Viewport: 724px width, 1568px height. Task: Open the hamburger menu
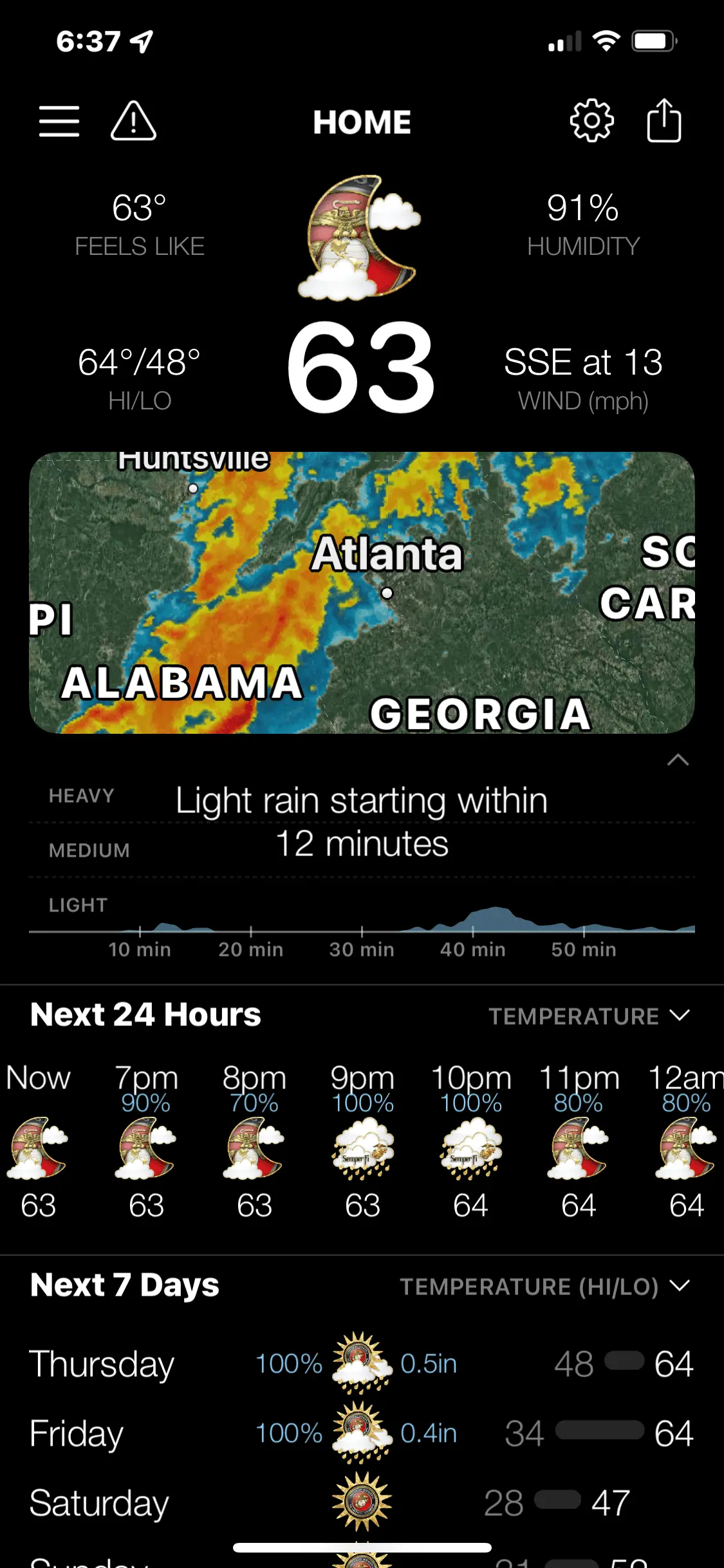[x=59, y=121]
